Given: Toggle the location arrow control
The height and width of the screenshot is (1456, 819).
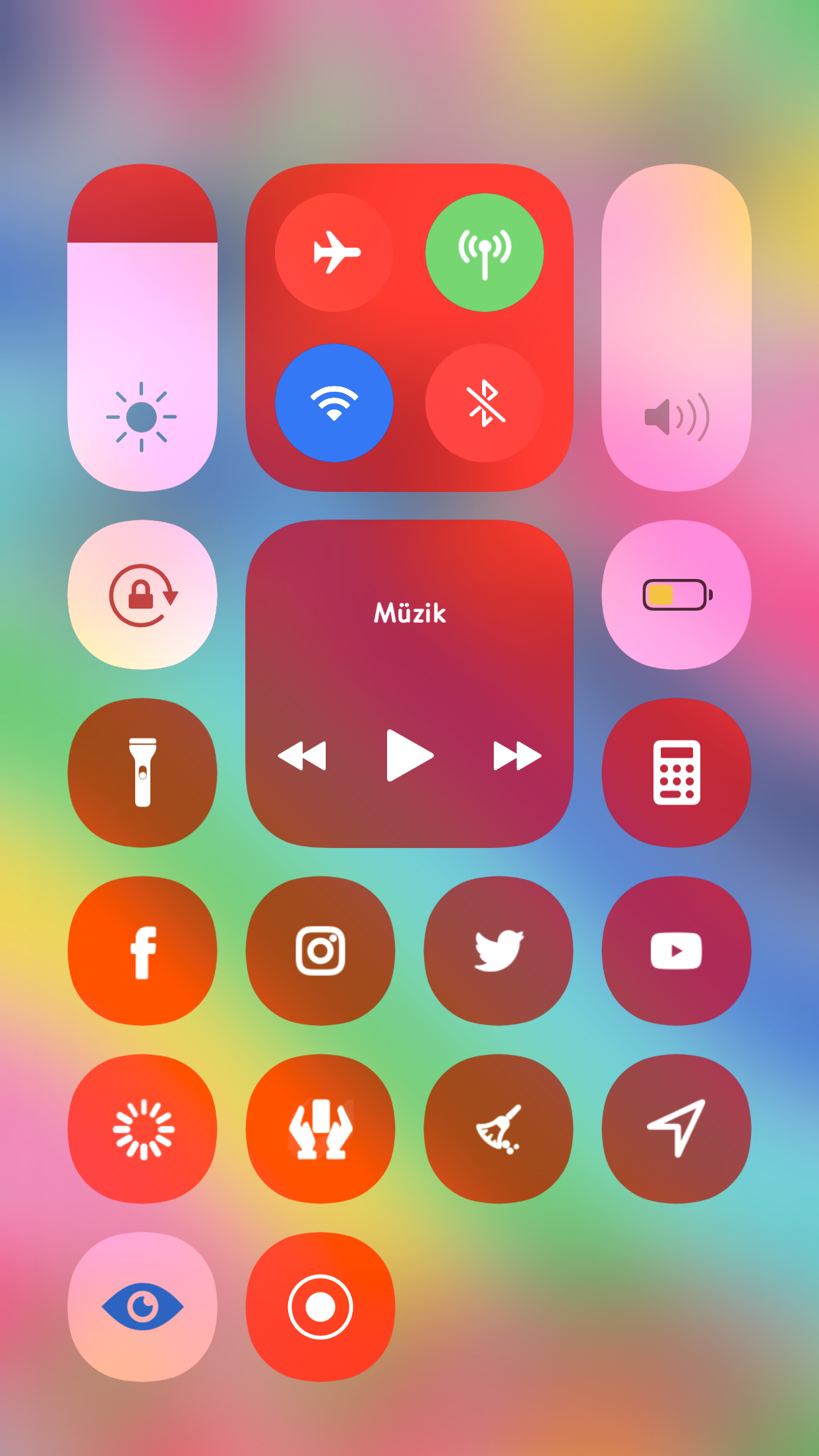Looking at the screenshot, I should click(x=677, y=1129).
